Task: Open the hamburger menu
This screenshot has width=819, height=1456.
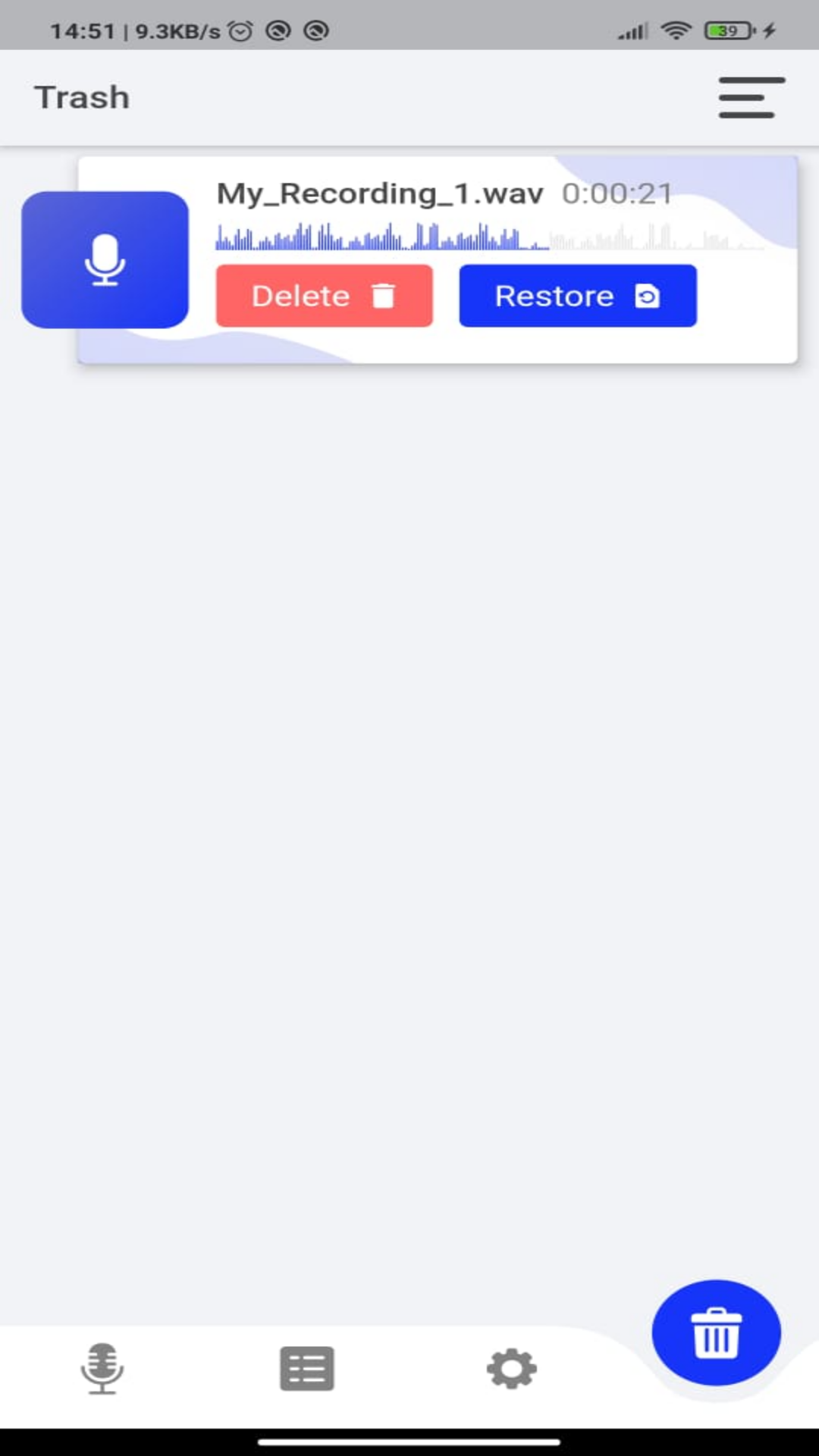Action: [x=752, y=97]
